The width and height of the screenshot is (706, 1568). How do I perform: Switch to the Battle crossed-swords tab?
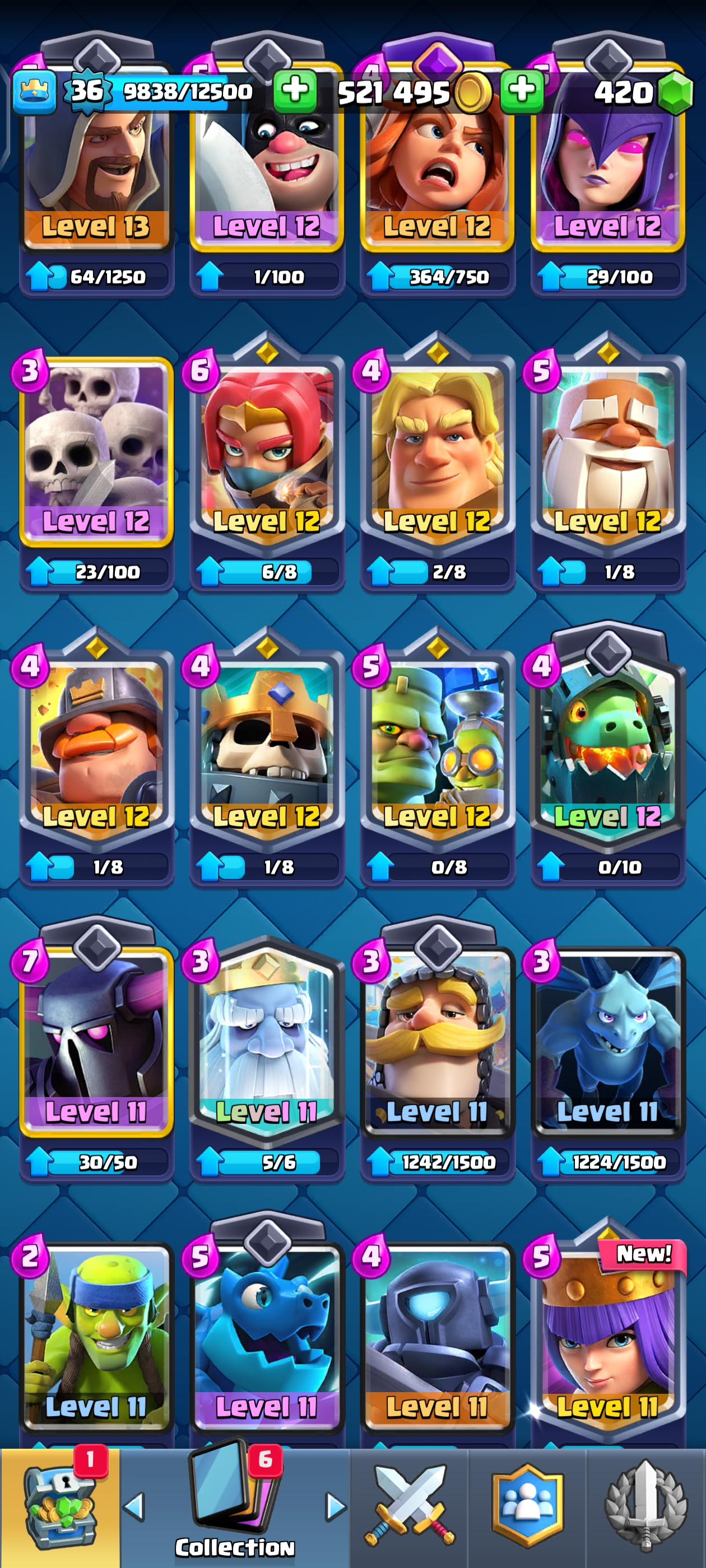(408, 1506)
